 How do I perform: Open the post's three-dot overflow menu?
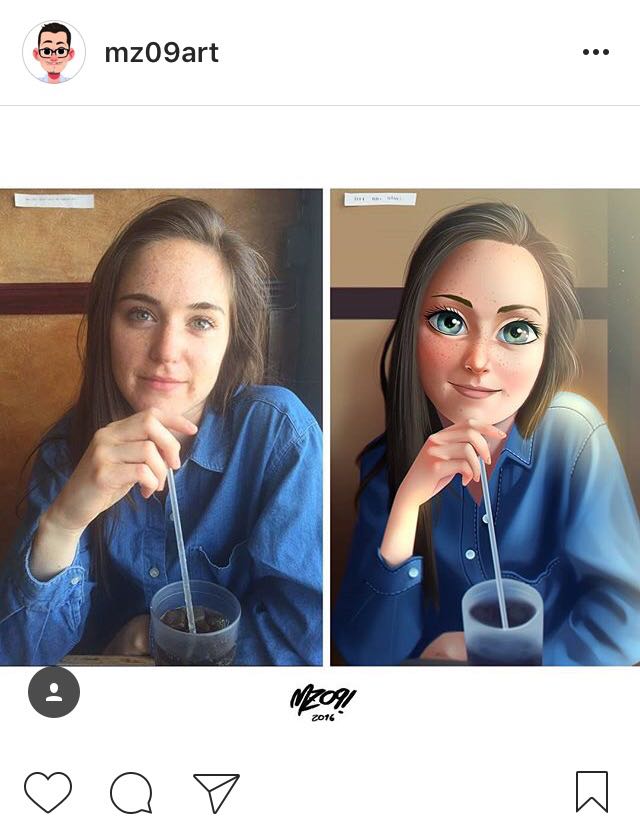click(x=595, y=52)
